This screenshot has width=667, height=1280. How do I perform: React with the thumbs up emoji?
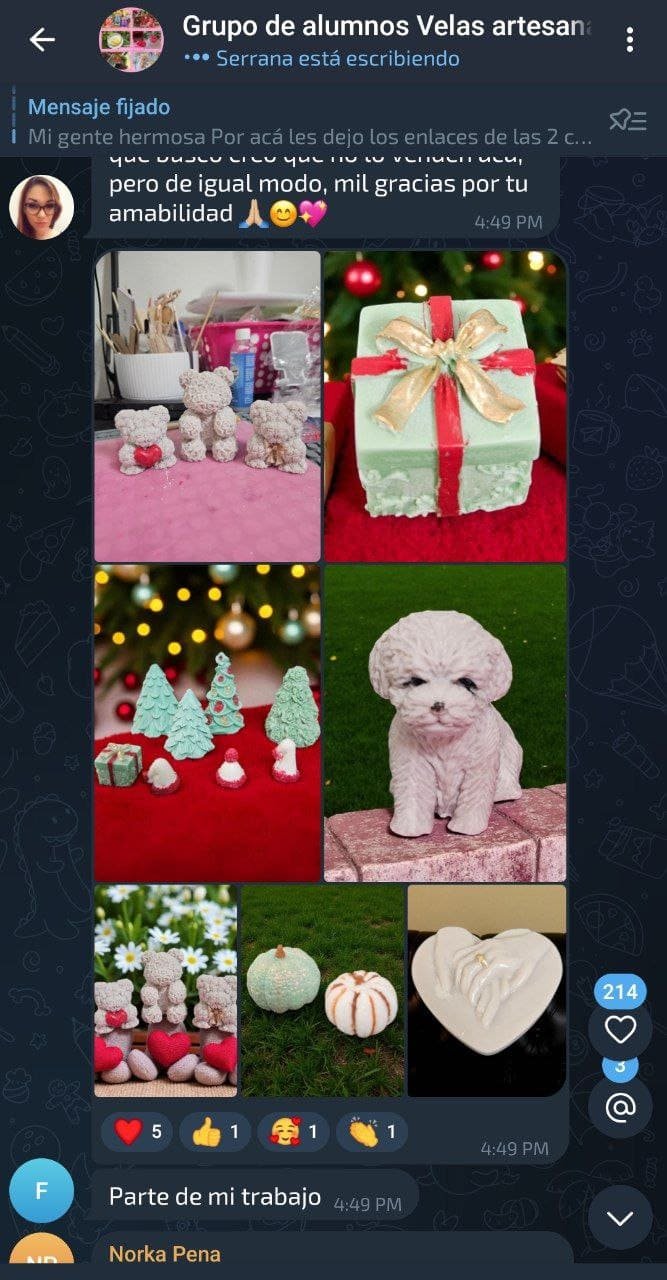click(215, 1132)
